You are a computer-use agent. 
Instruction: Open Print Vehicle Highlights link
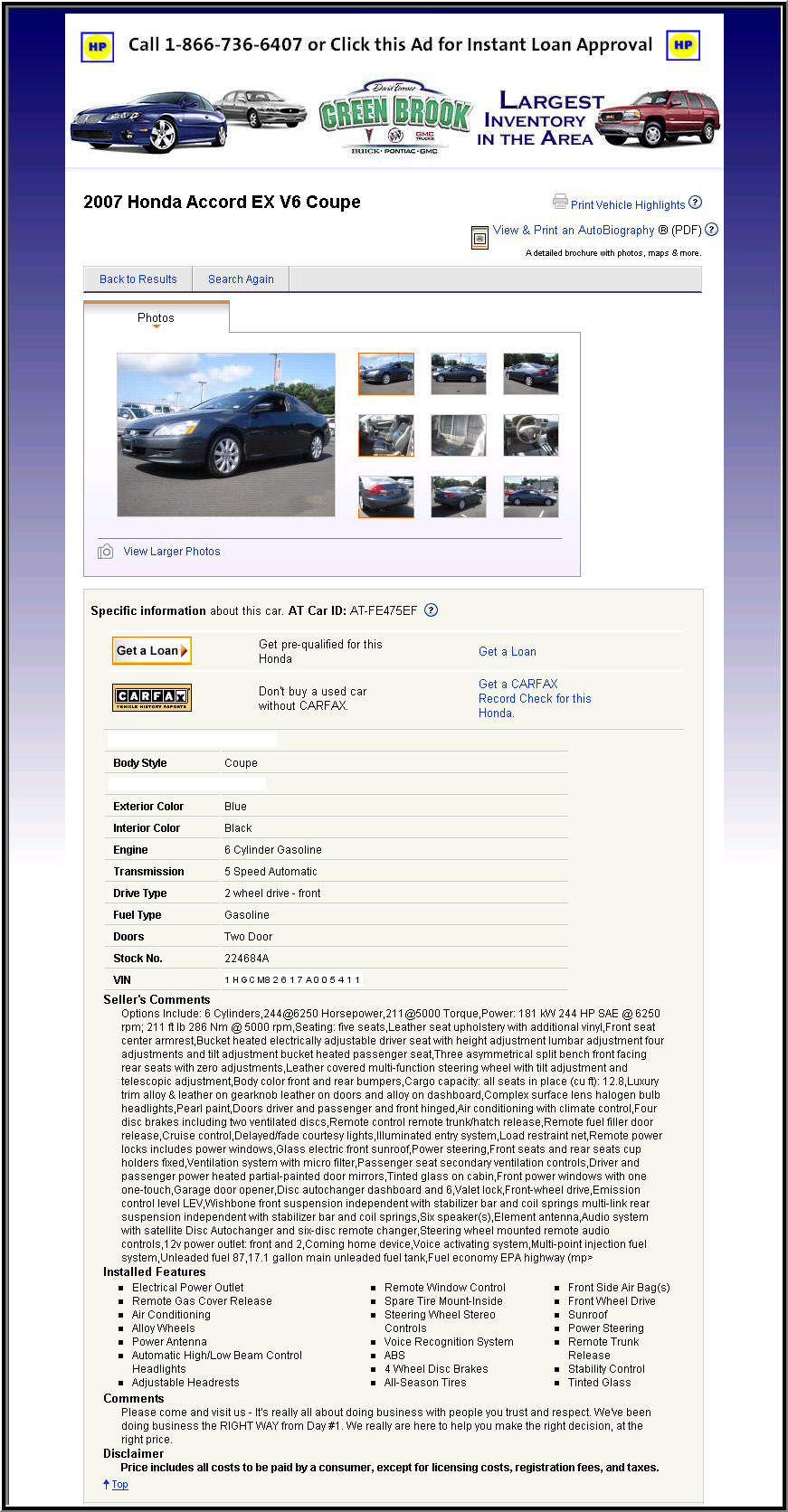coord(627,205)
